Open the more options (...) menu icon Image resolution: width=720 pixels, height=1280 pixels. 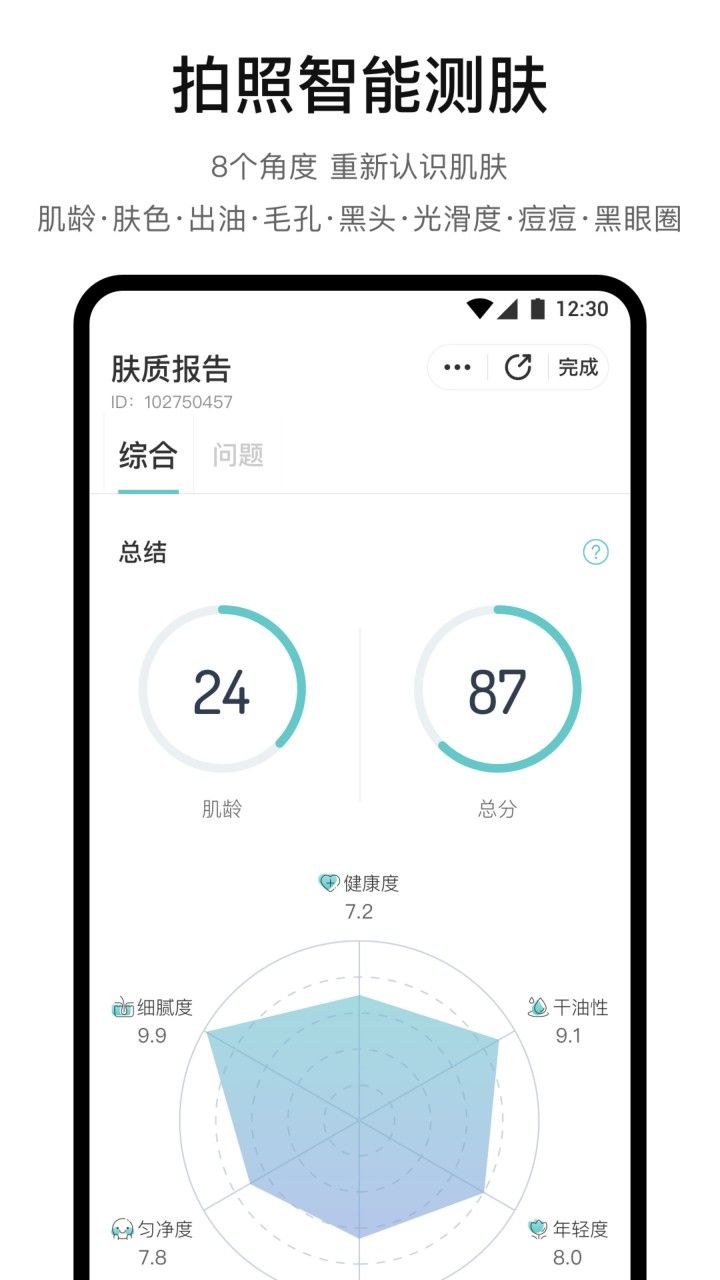tap(457, 366)
